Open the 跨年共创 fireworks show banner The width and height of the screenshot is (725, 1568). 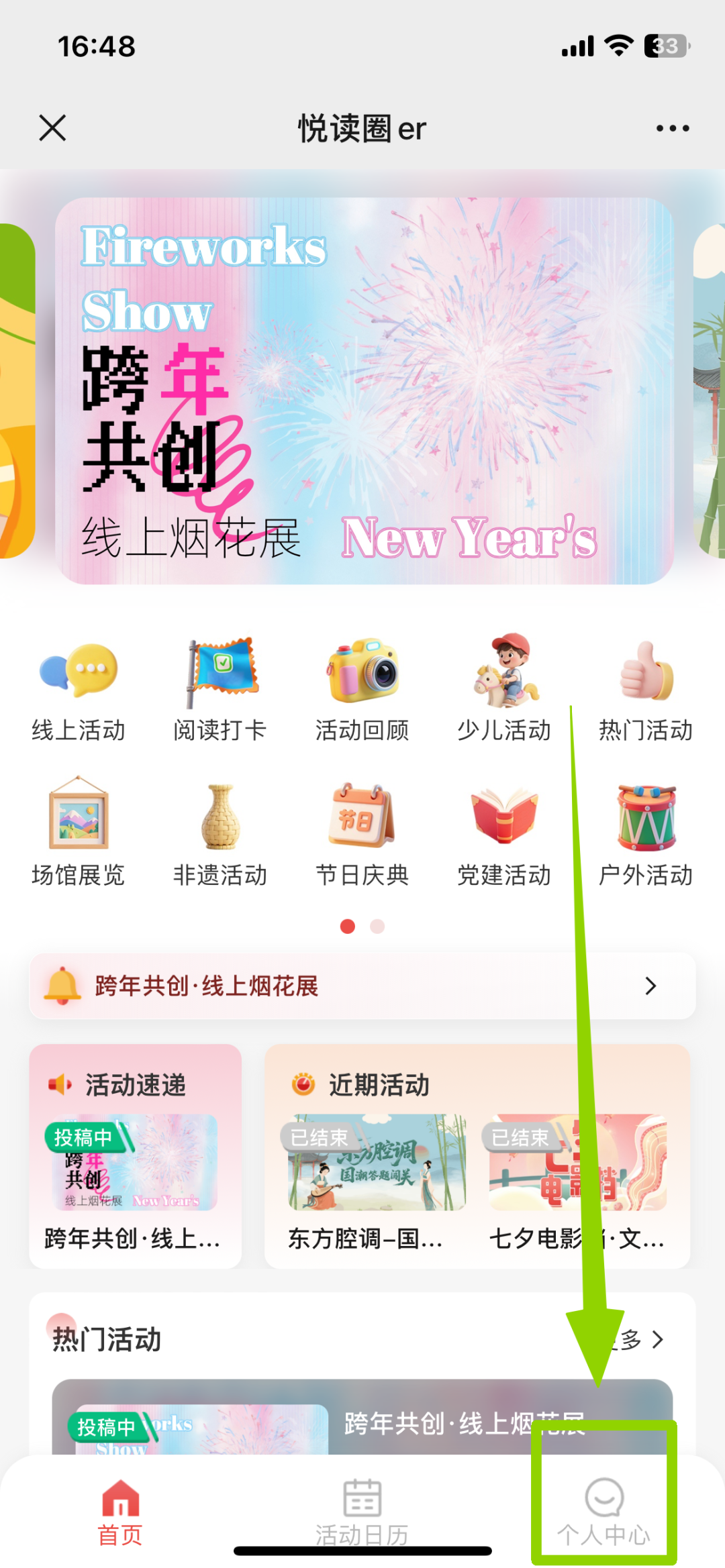click(364, 390)
